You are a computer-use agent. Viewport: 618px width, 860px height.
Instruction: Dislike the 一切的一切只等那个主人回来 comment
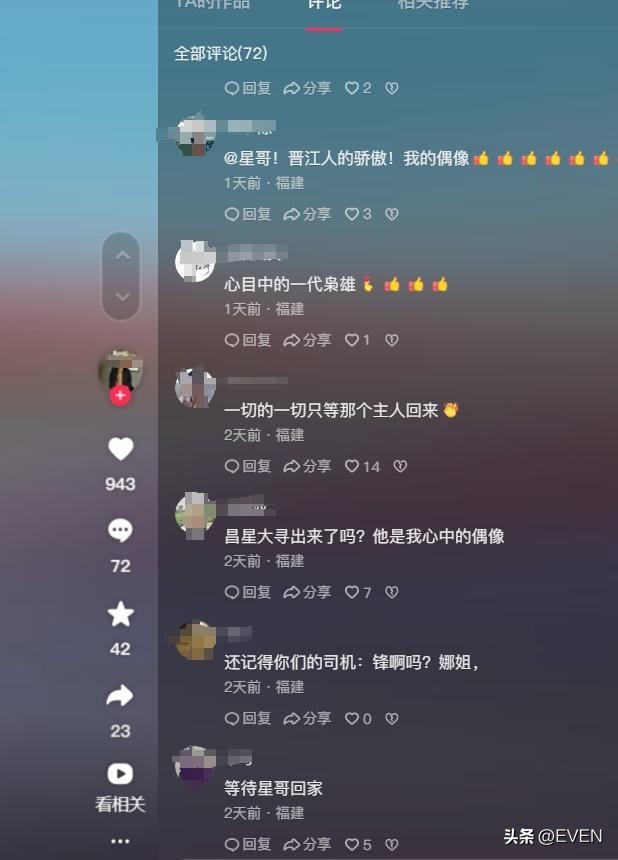tap(400, 466)
